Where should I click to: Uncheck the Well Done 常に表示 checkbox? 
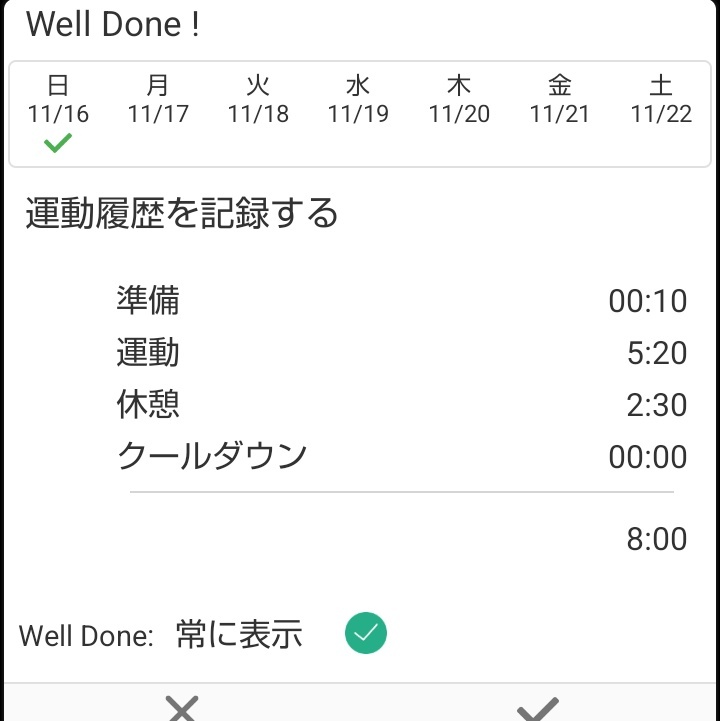[366, 633]
